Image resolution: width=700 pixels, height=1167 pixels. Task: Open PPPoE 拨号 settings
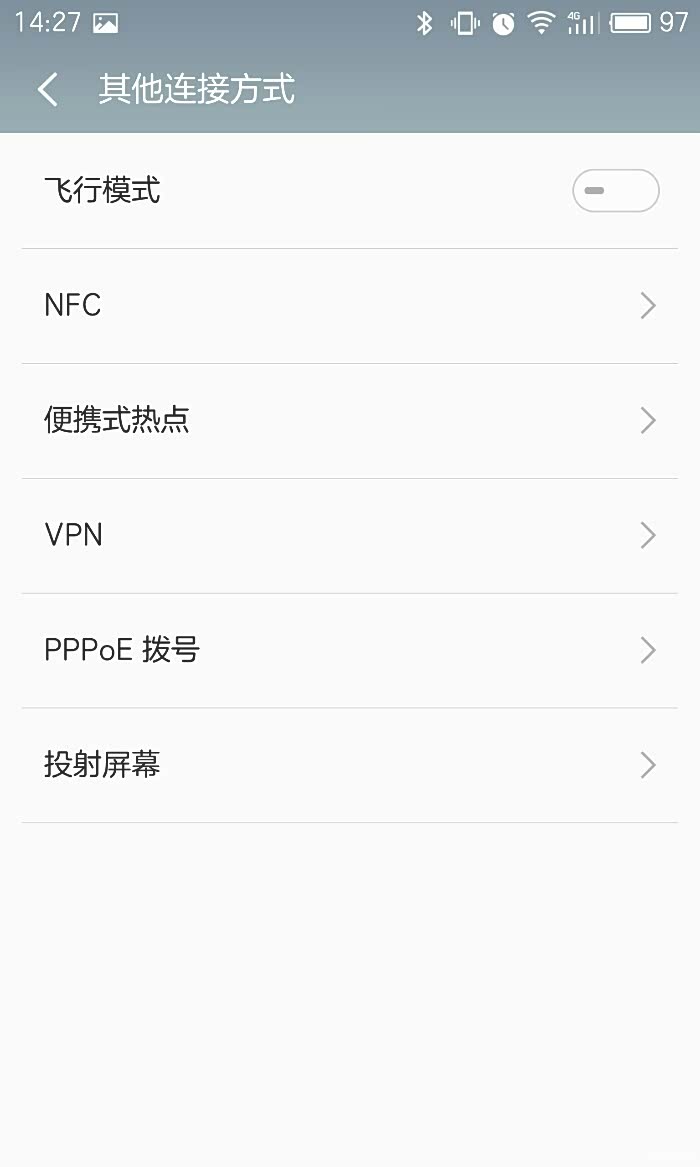pos(350,651)
